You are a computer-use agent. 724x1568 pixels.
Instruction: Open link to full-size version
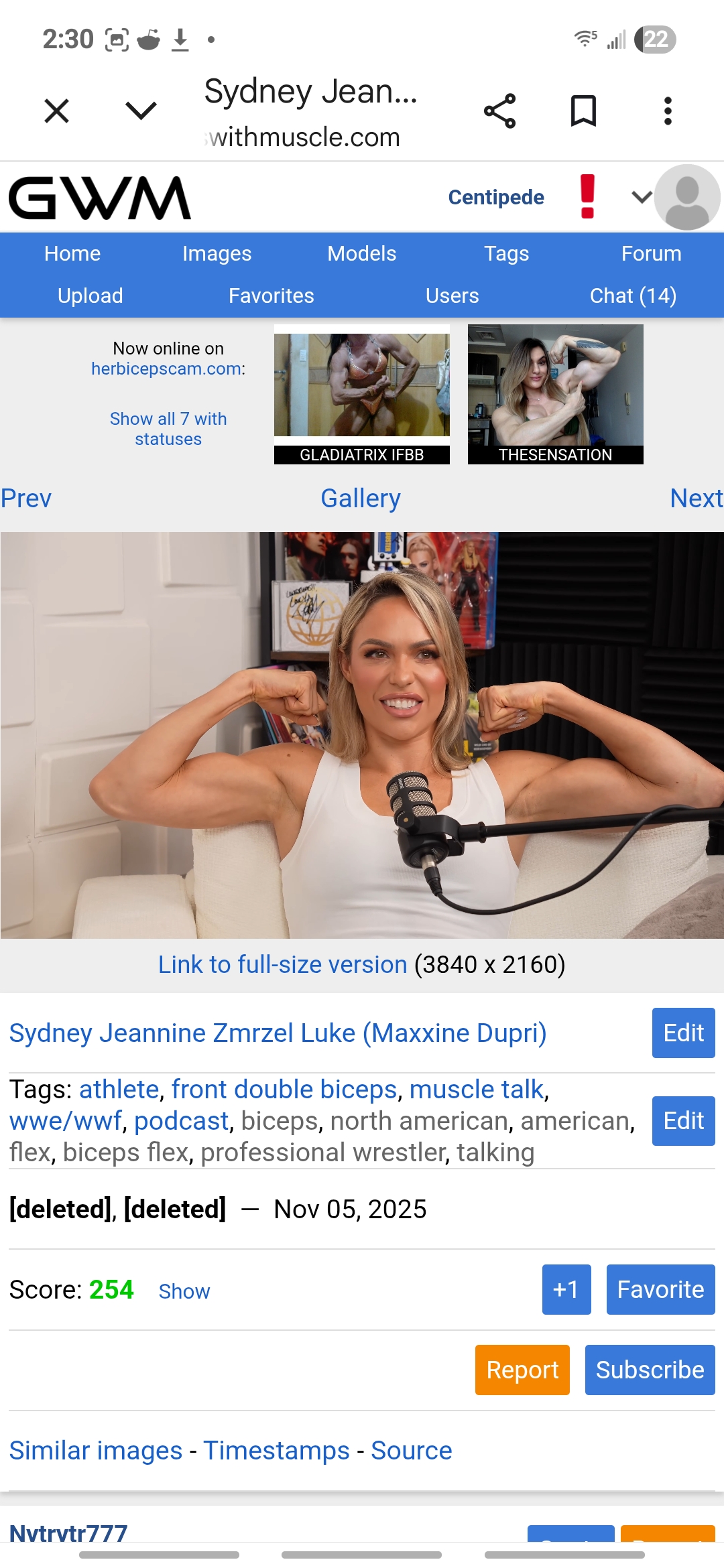pos(282,965)
